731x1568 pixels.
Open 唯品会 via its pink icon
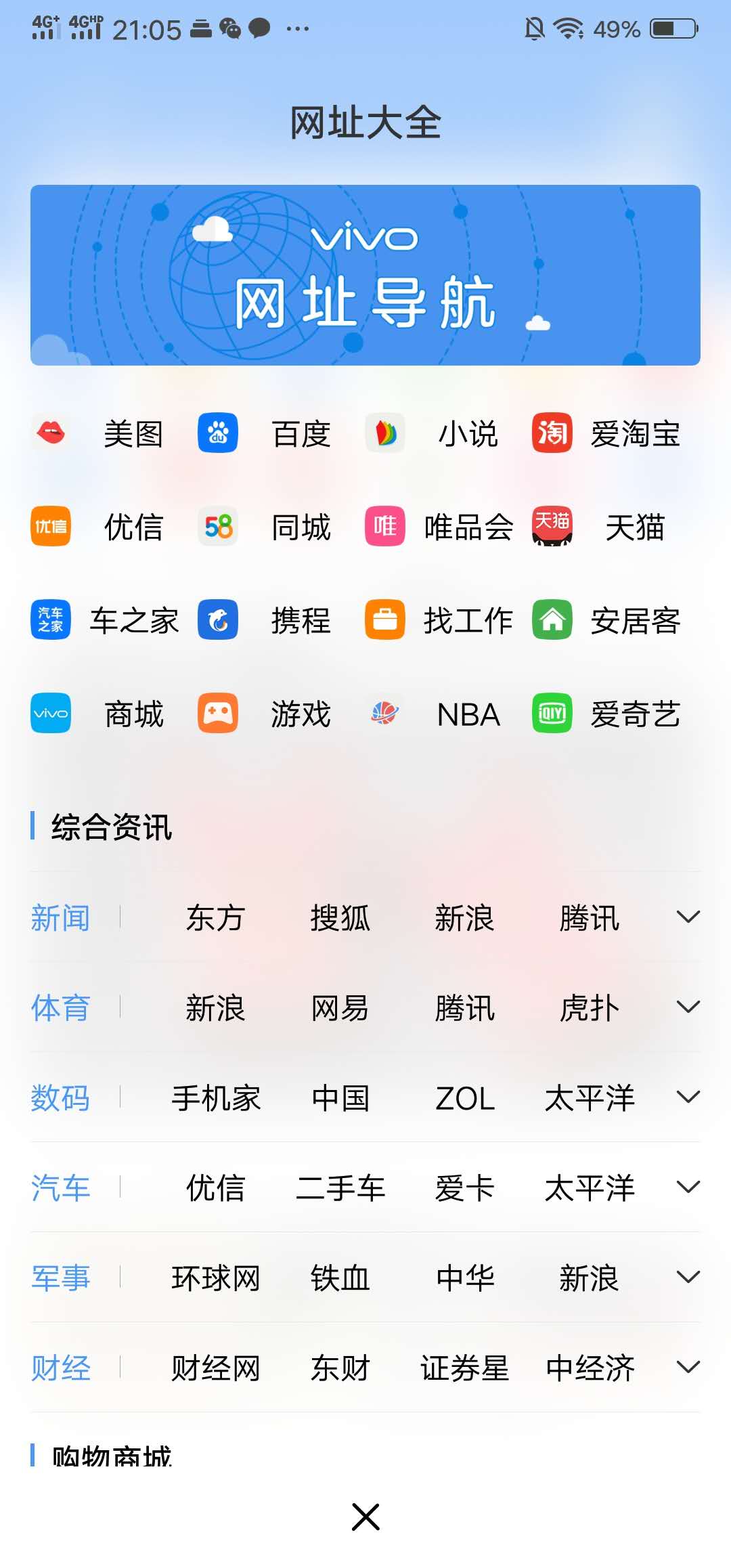tap(384, 527)
